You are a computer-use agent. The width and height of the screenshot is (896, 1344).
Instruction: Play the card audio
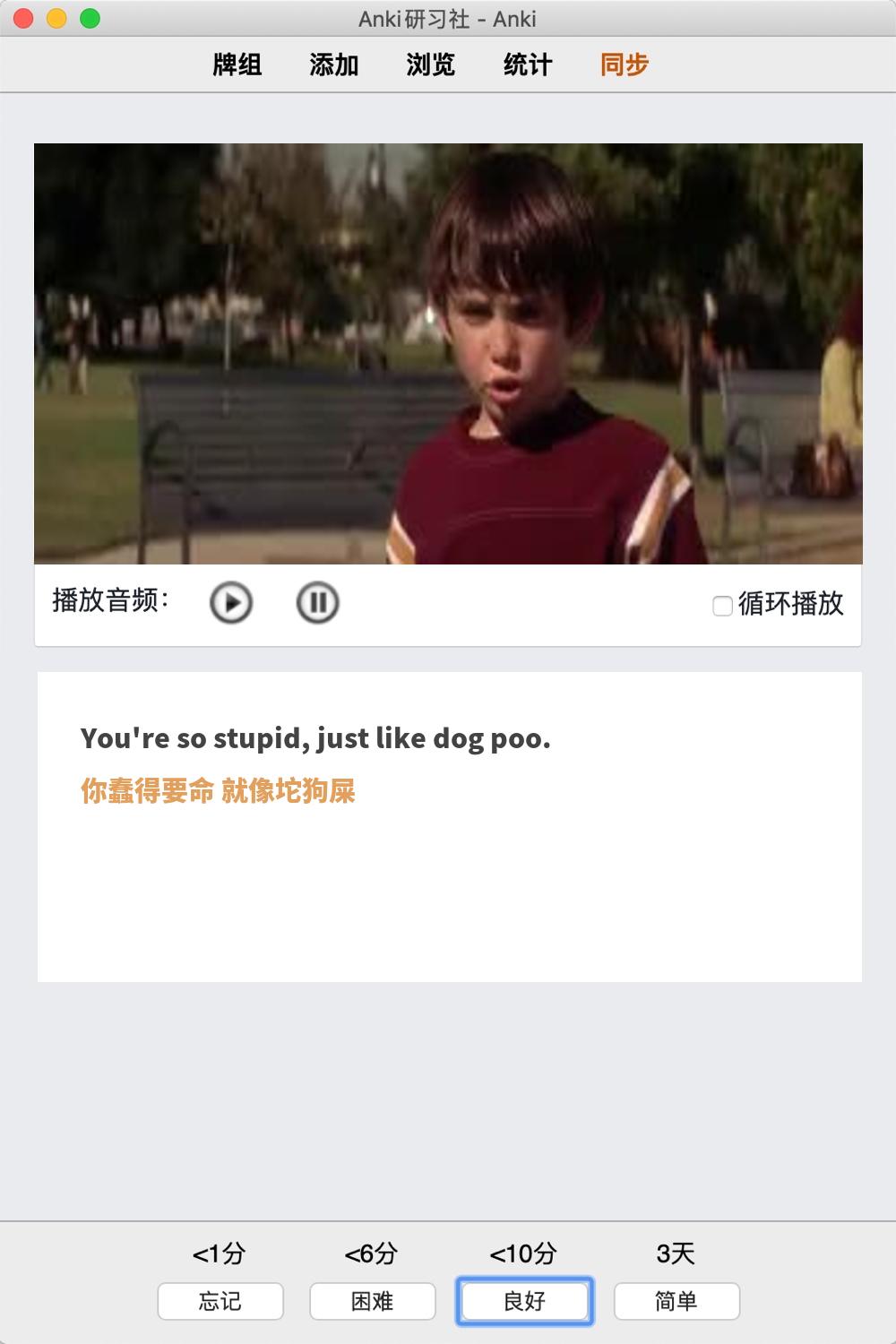coord(231,603)
